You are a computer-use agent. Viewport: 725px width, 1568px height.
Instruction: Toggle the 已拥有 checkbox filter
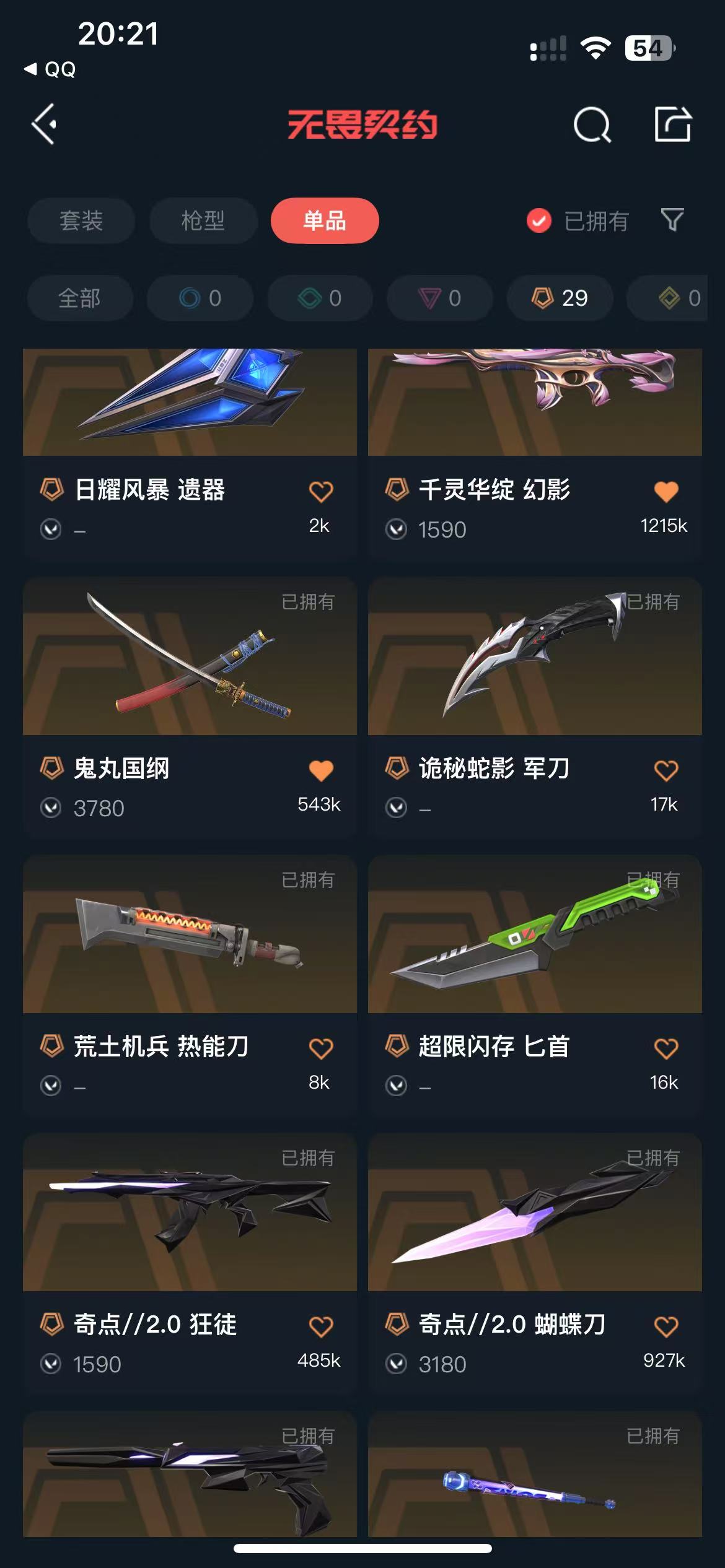pyautogui.click(x=539, y=220)
